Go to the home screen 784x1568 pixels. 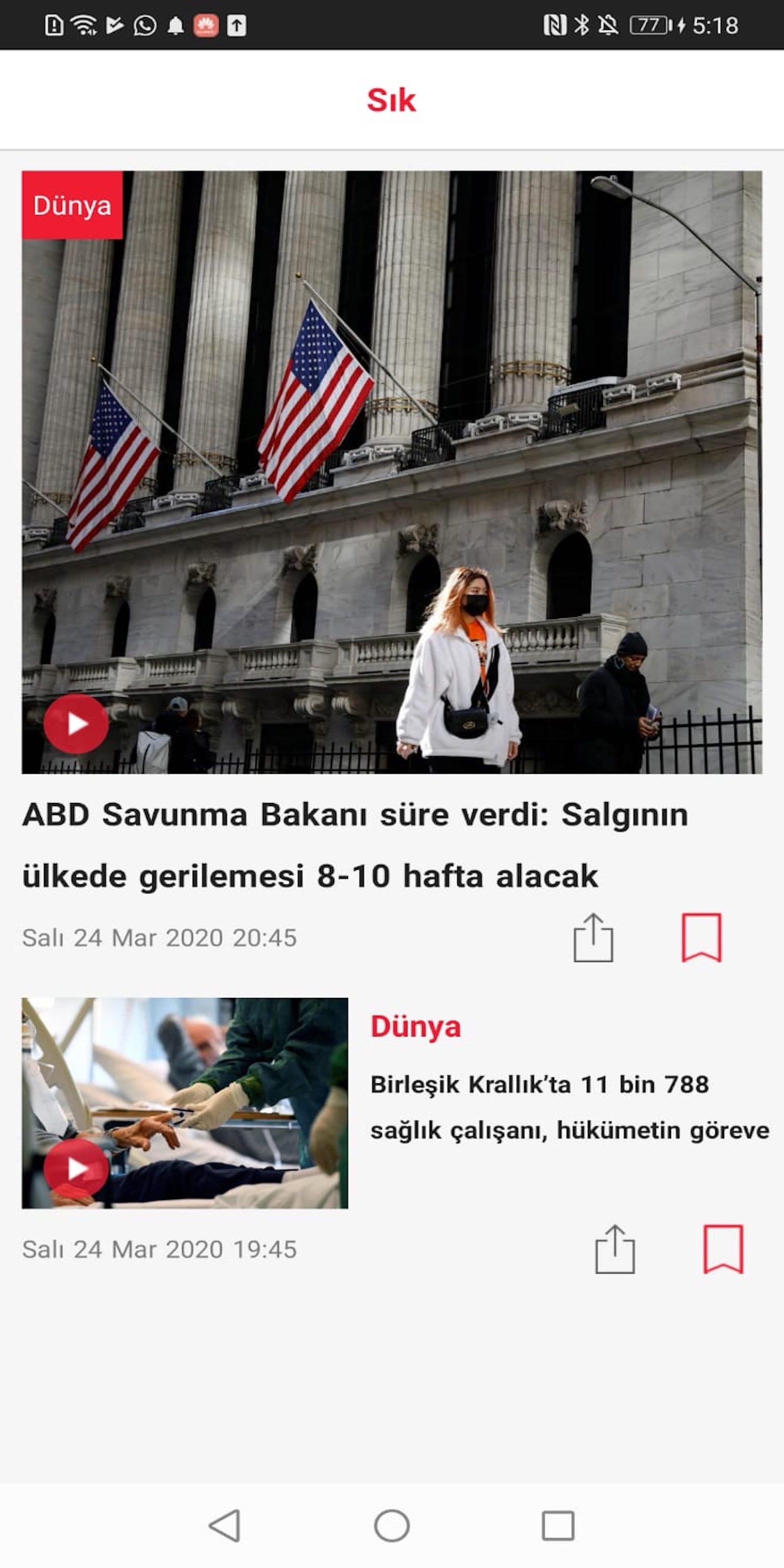point(392,1526)
